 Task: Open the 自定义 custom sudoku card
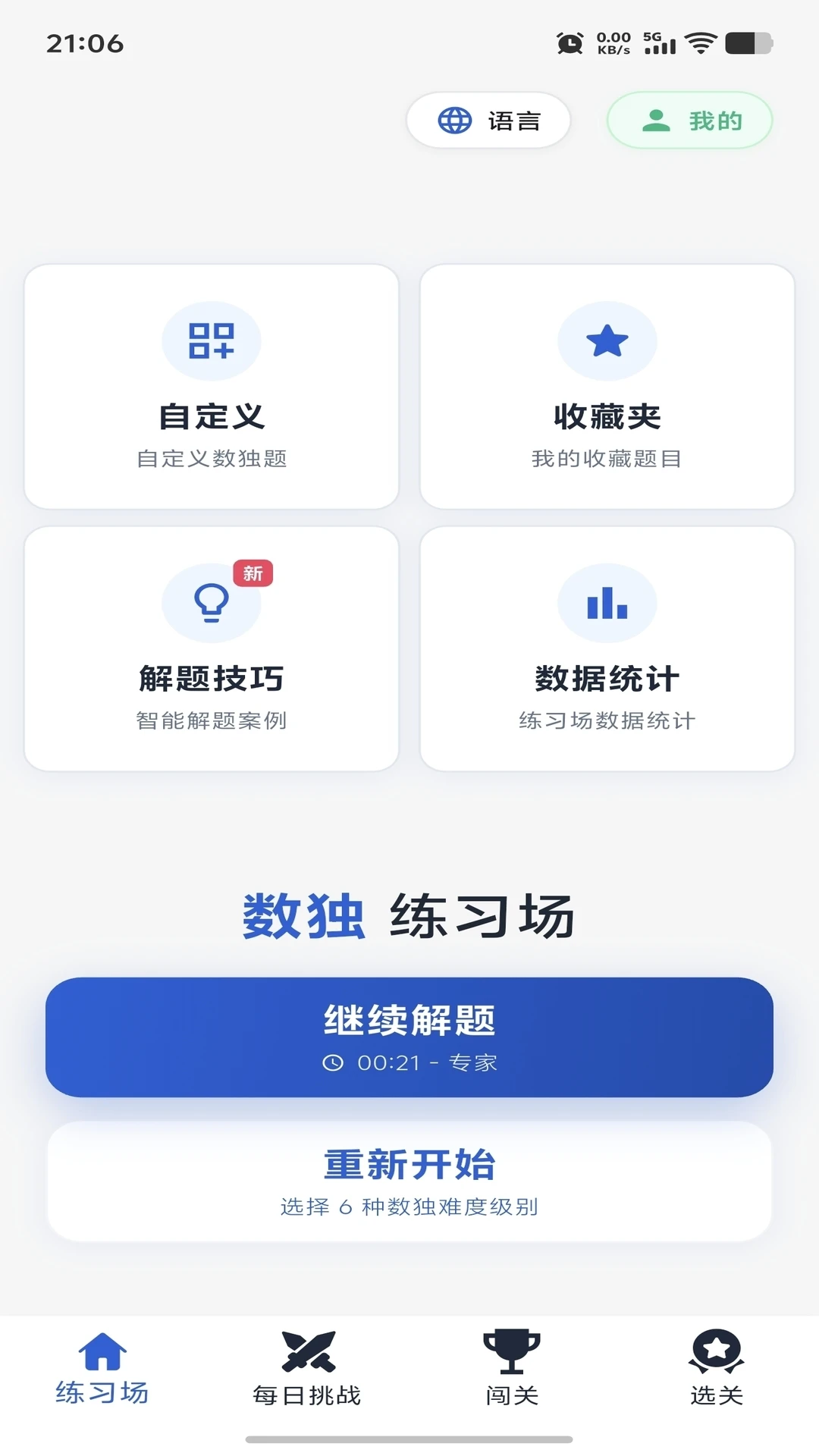click(x=212, y=387)
